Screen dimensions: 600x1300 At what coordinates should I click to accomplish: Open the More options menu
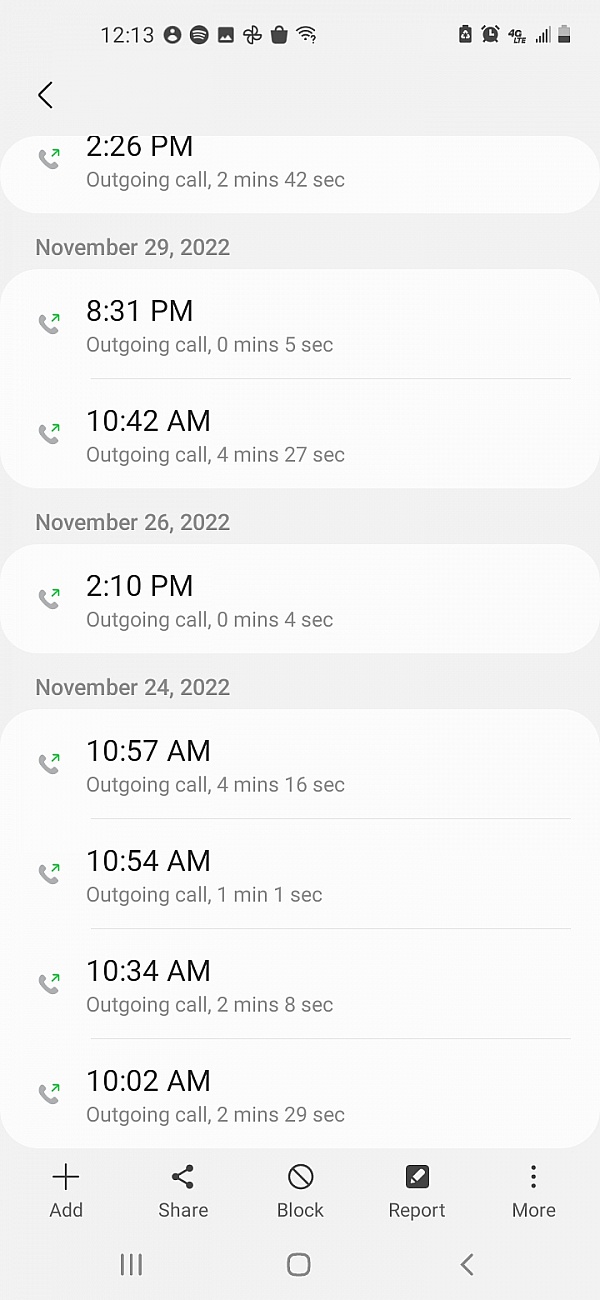(x=533, y=1191)
